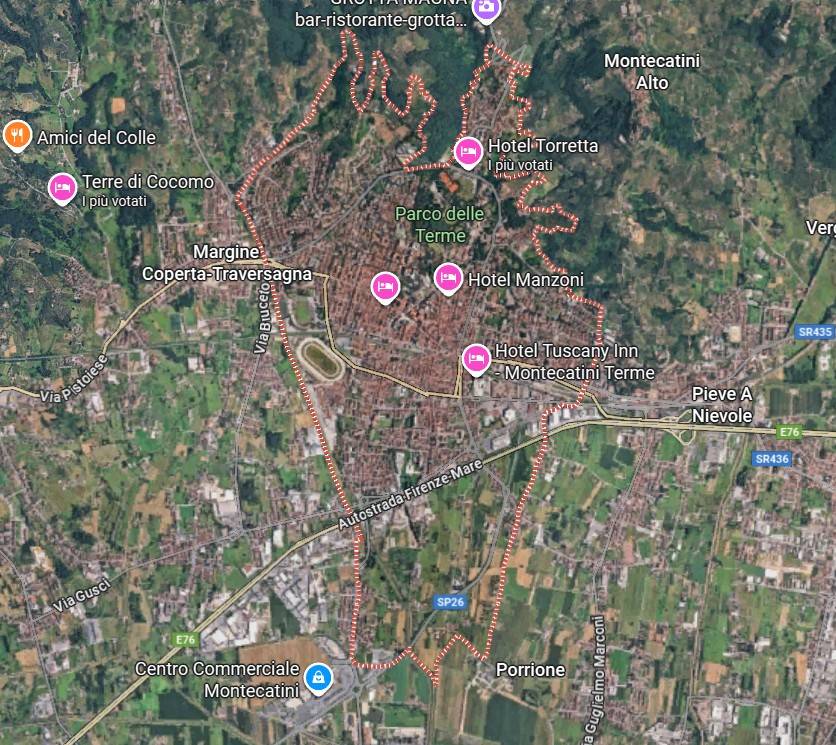Tap the Grotta Maga camera marker
Screen dimensions: 836x745
pyautogui.click(x=486, y=8)
